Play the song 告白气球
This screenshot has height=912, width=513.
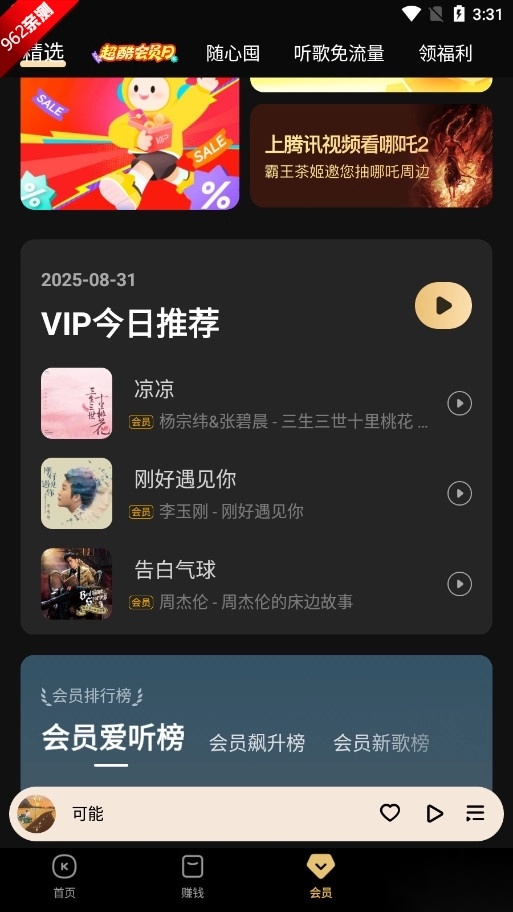[x=459, y=584]
